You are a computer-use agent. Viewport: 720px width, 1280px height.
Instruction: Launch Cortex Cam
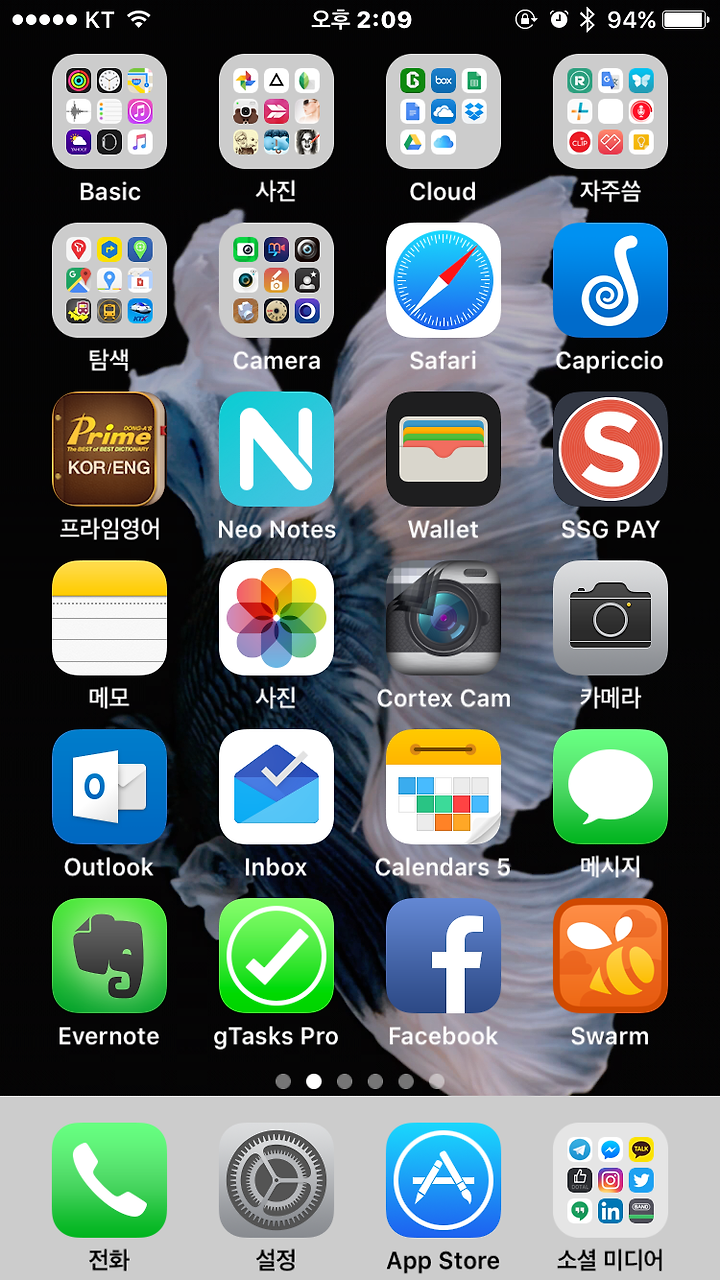[443, 618]
